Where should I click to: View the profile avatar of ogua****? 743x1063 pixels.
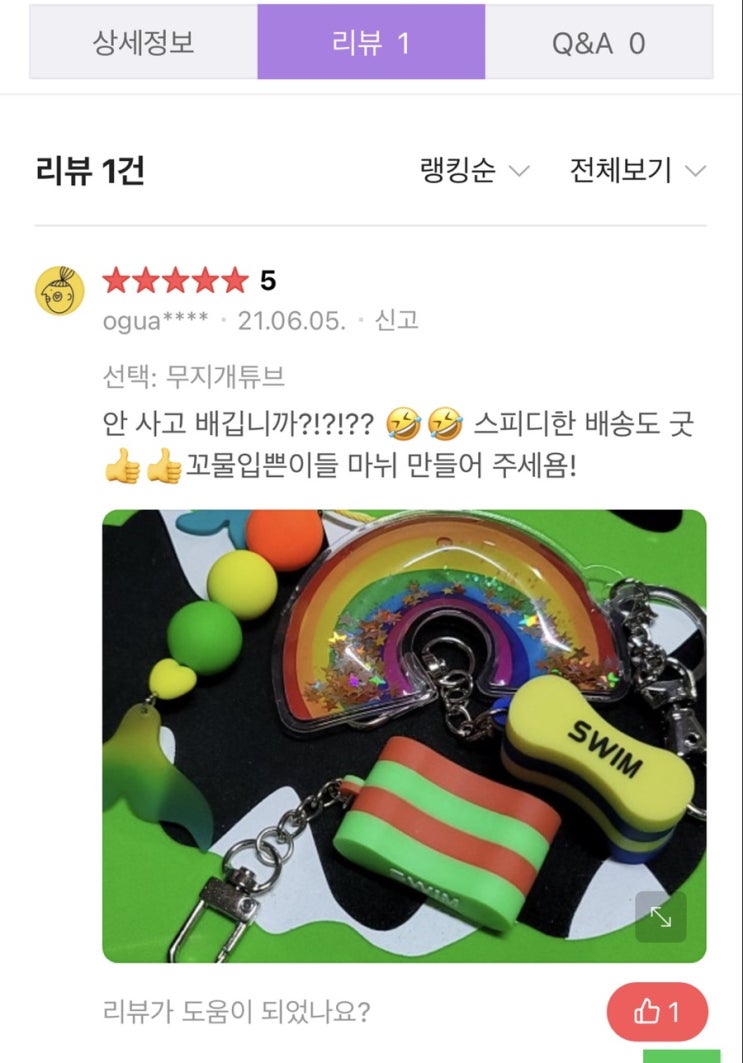[60, 291]
